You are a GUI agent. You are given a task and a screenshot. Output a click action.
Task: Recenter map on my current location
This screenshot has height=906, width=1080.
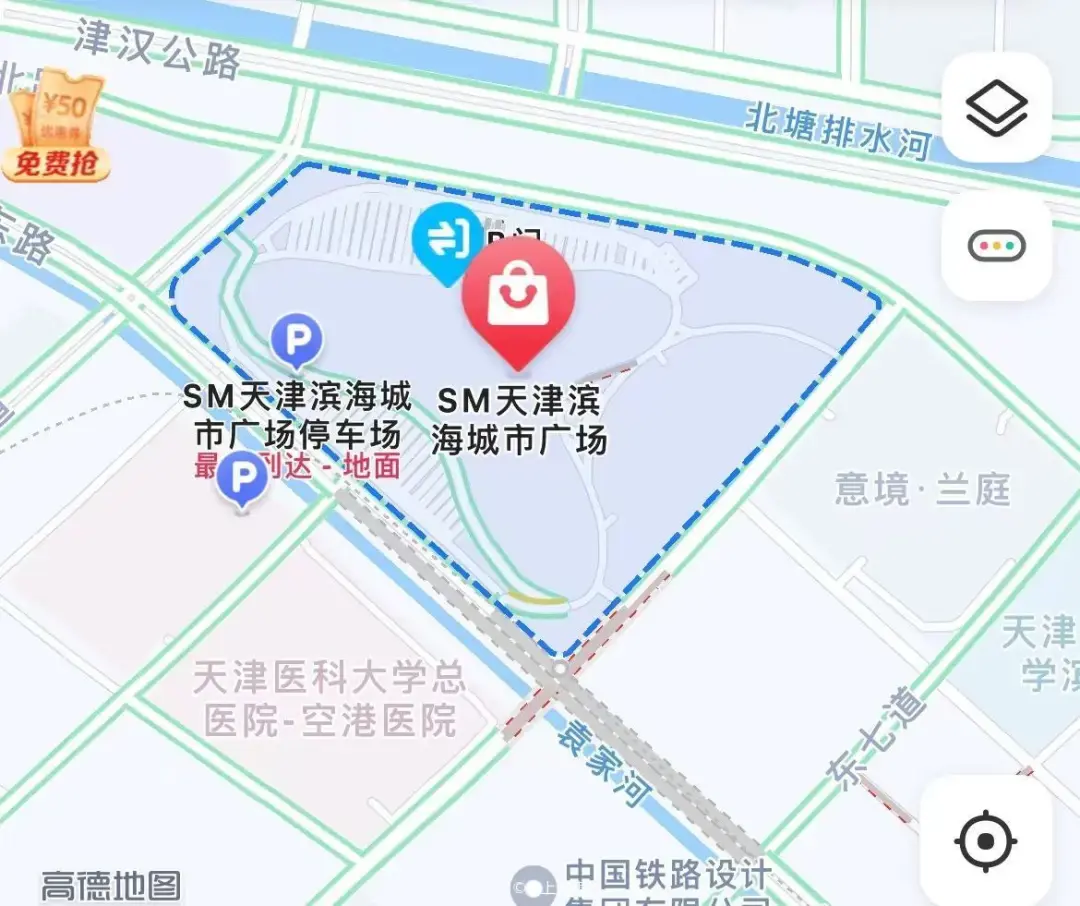click(x=985, y=840)
